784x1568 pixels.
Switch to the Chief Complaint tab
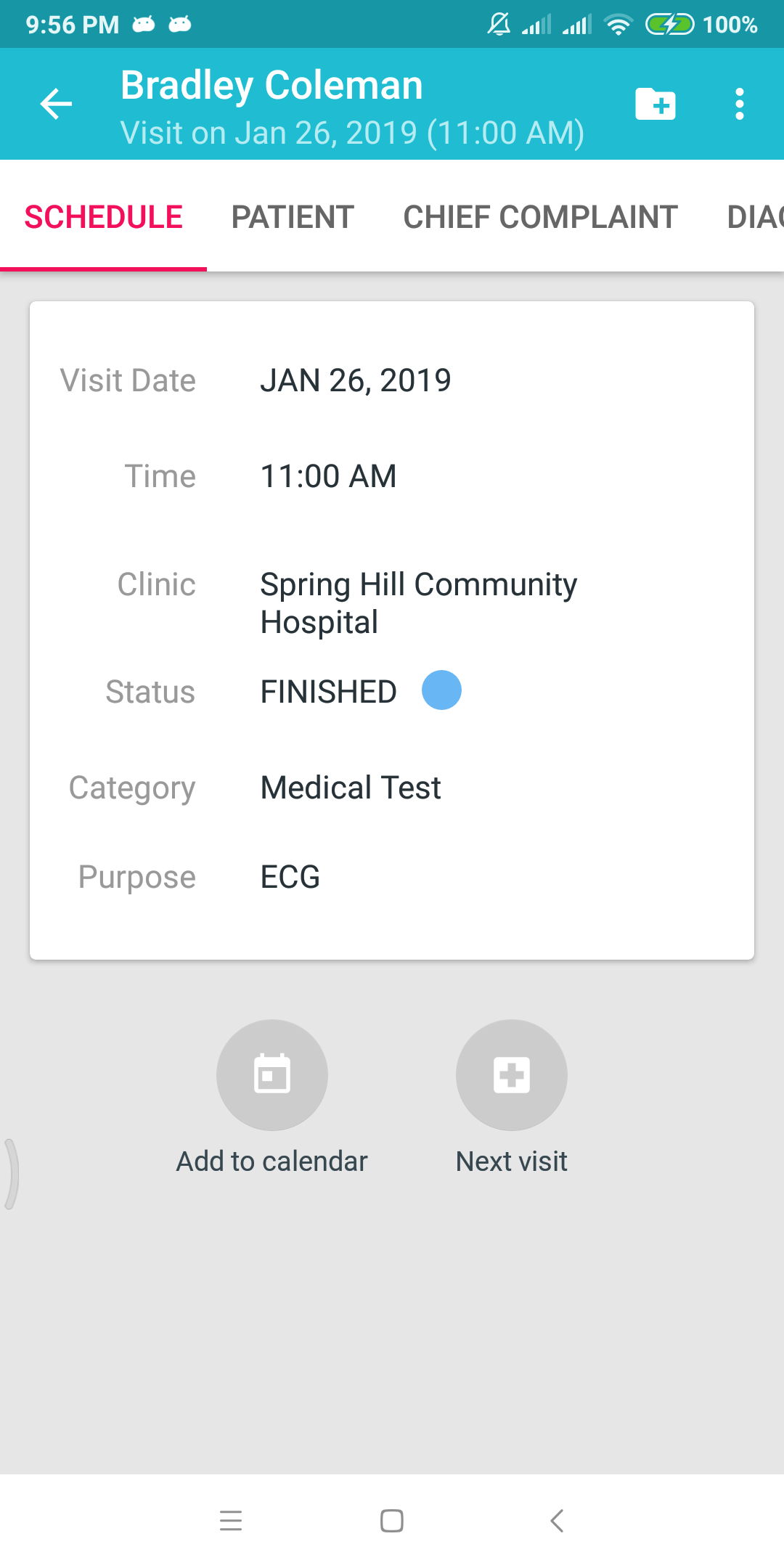click(x=540, y=217)
